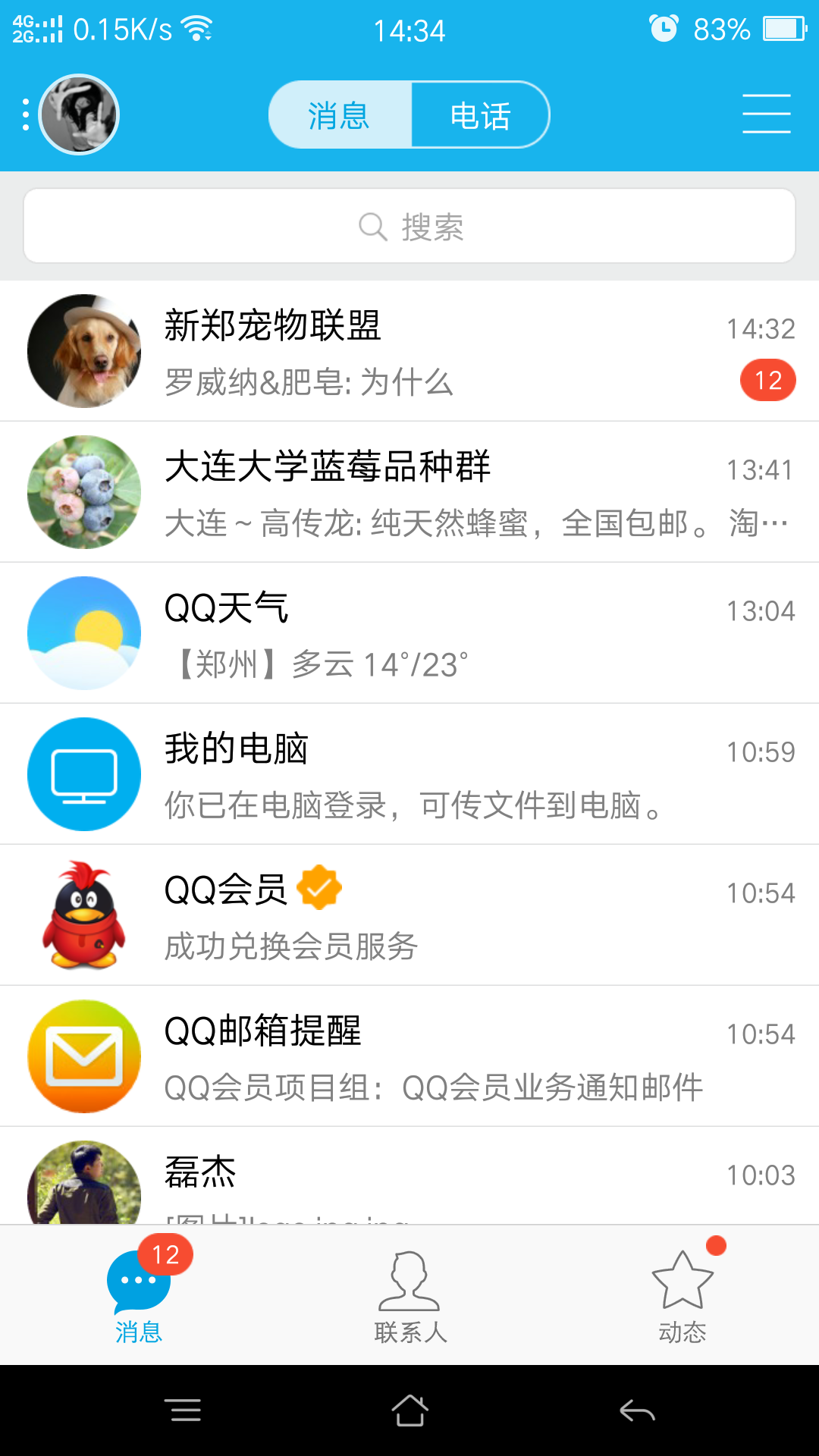The image size is (819, 1456).
Task: Switch to the 动态 tab
Action: pyautogui.click(x=682, y=1296)
